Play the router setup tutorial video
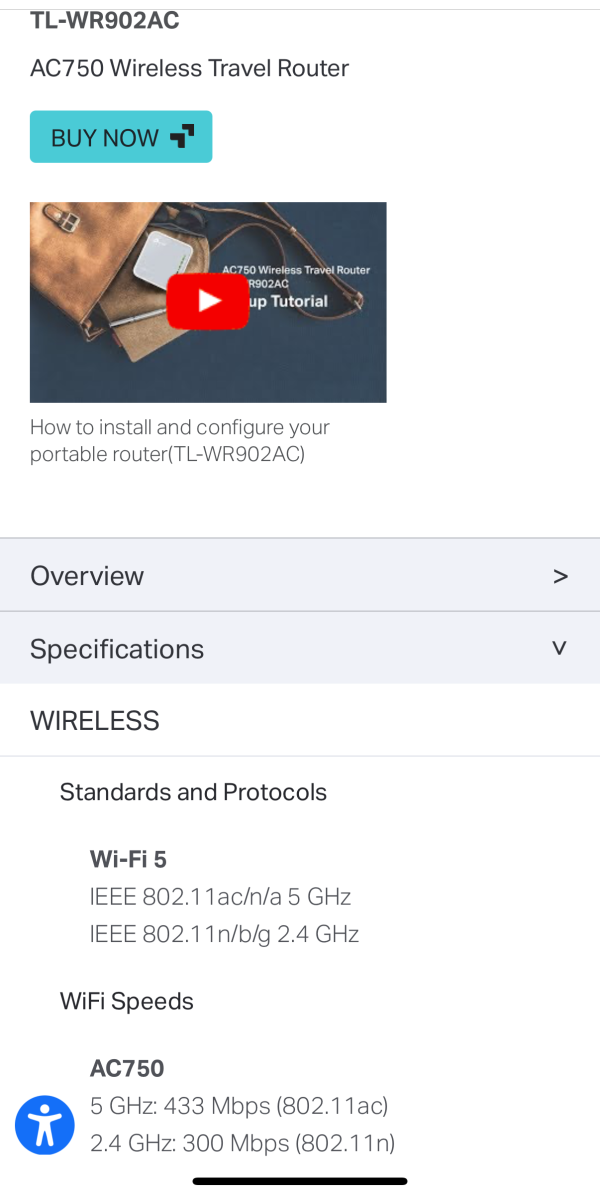The image size is (600, 1197). click(208, 301)
